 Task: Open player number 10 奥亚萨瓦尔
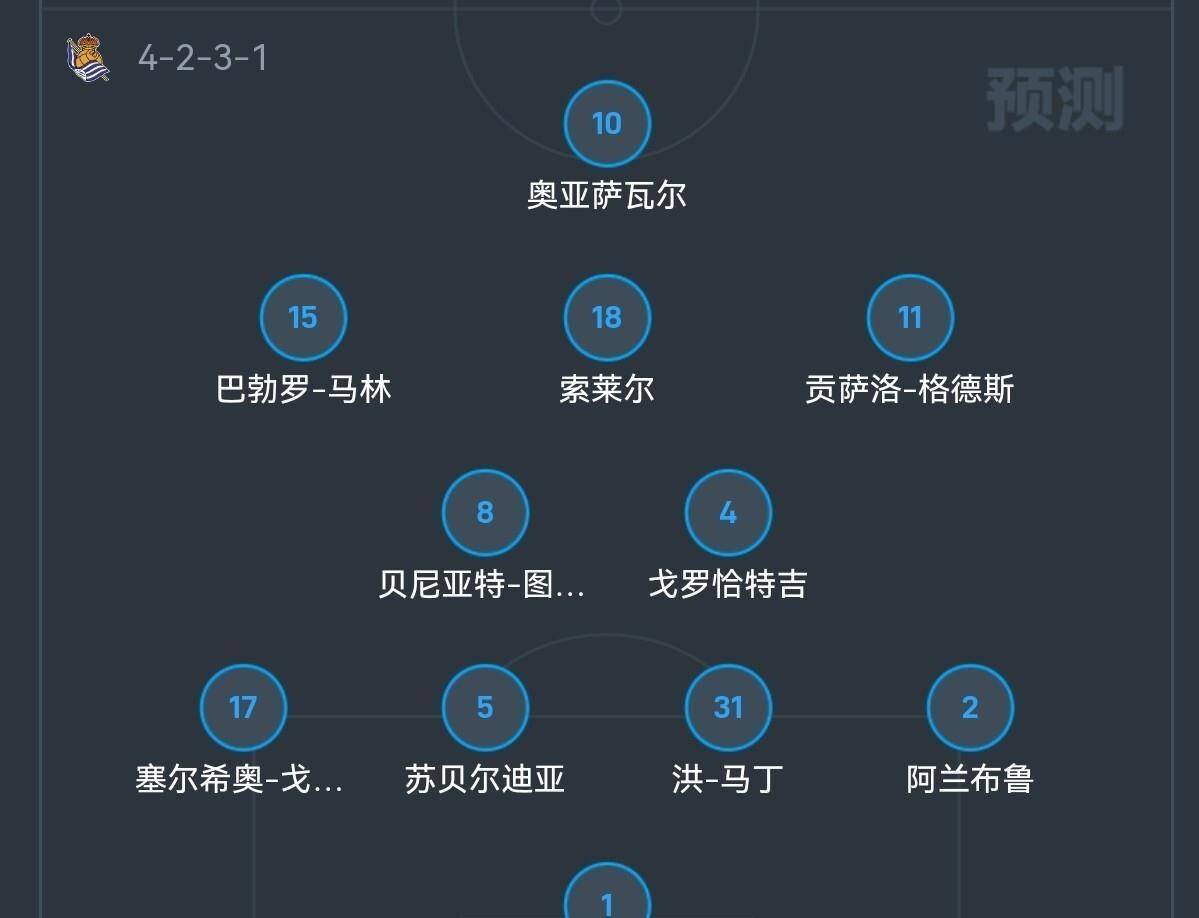point(607,124)
